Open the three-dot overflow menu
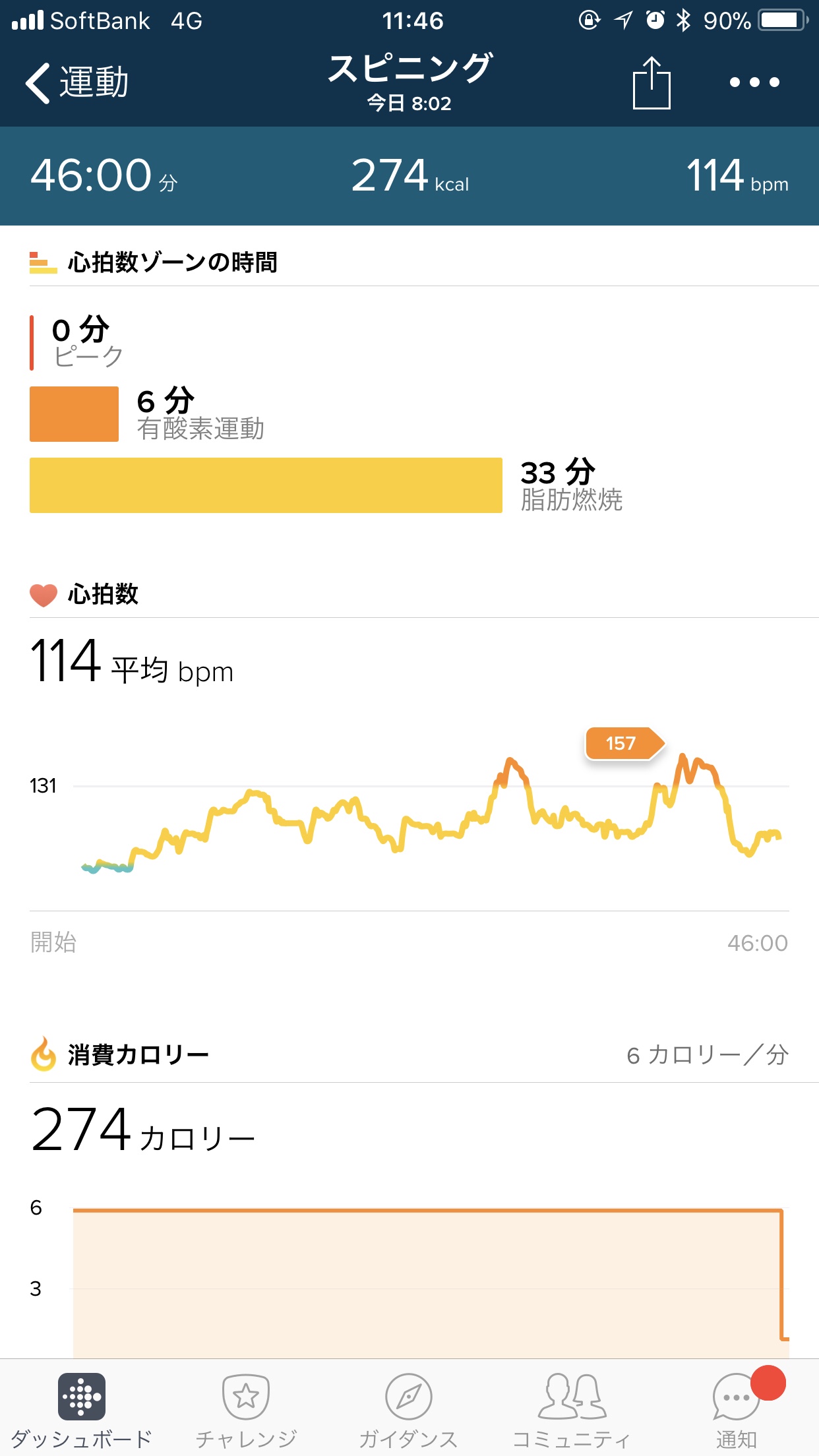Viewport: 819px width, 1456px height. [x=754, y=83]
